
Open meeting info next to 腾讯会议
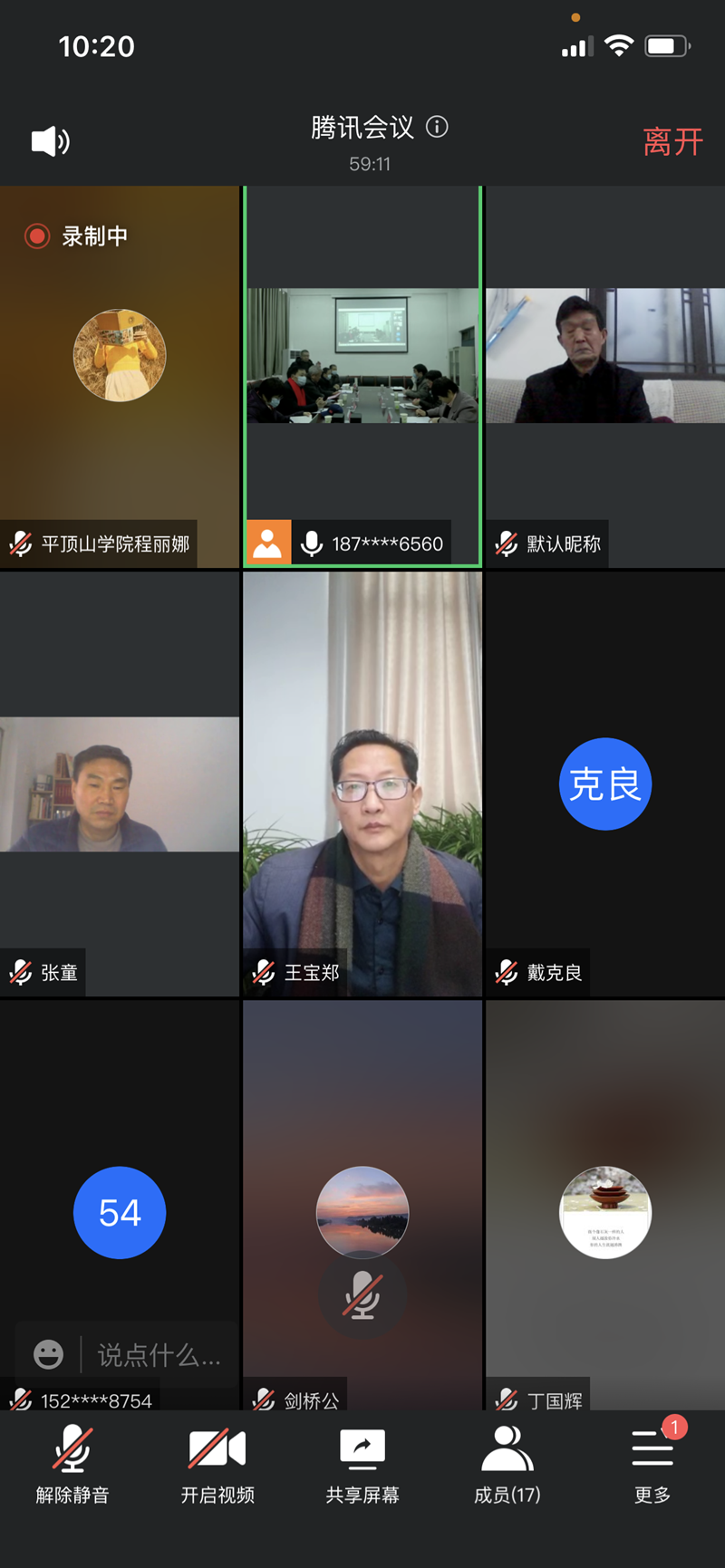tap(437, 127)
